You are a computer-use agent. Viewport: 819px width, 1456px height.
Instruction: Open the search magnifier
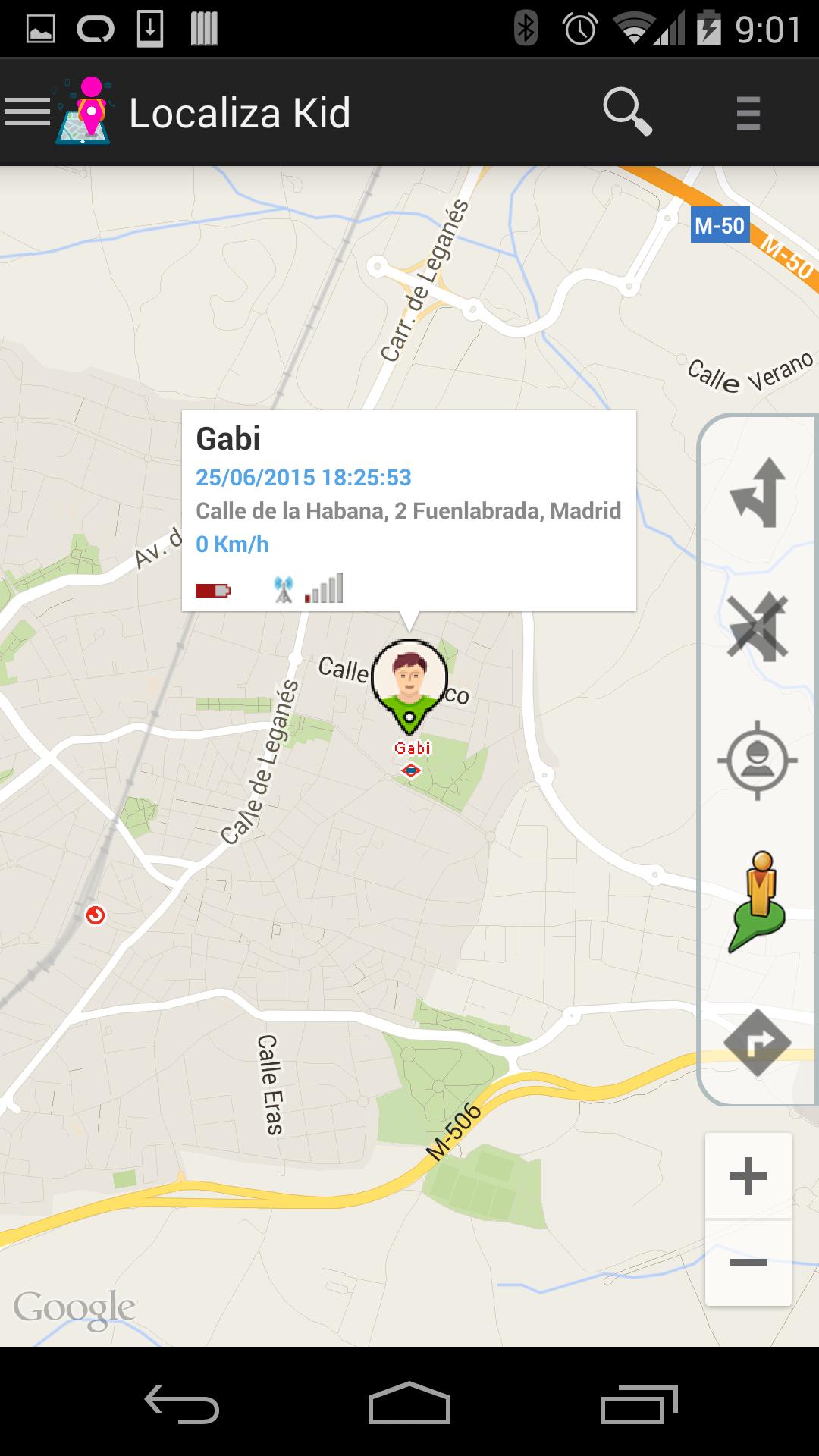point(627,113)
